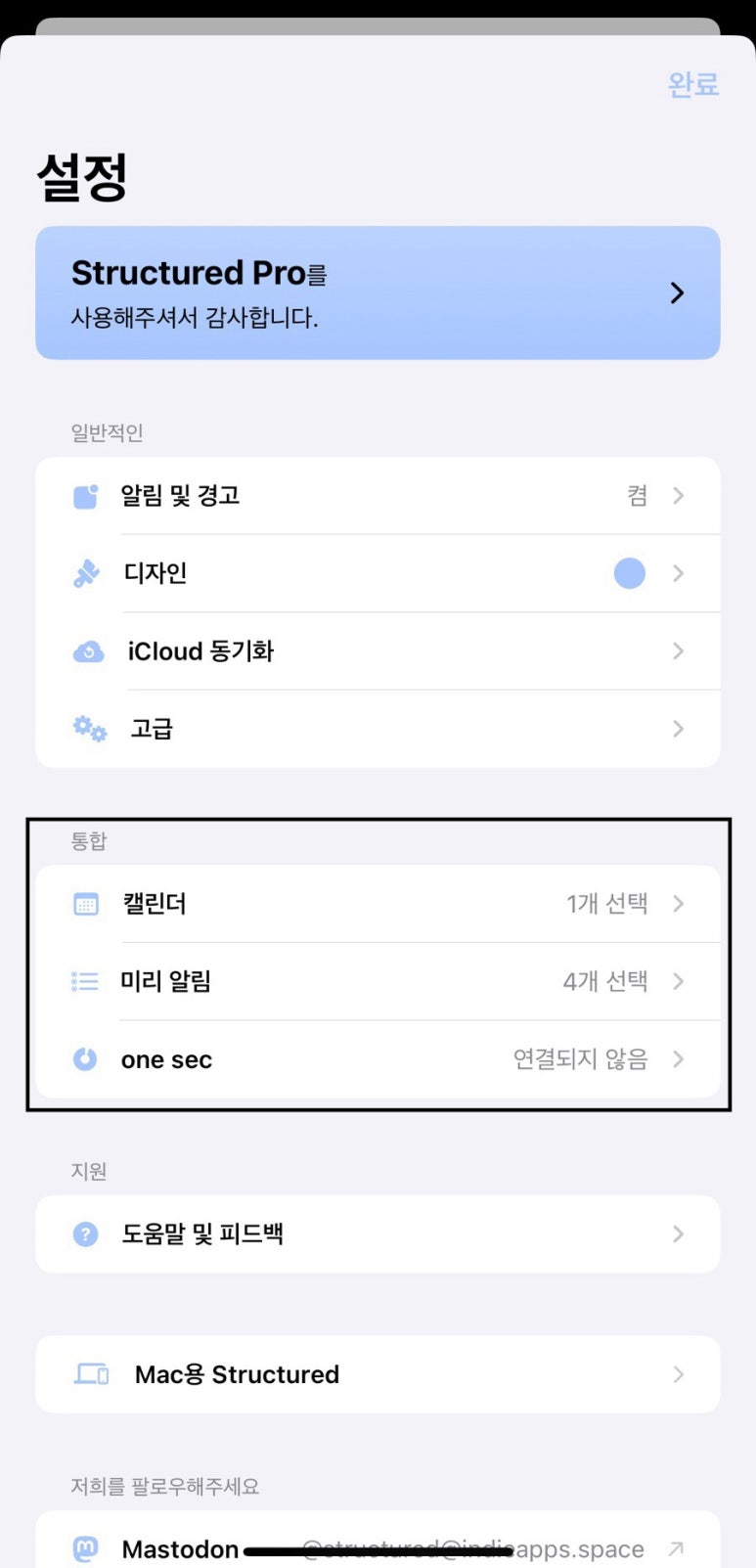Tap 완료 to close settings
This screenshot has height=1568, width=756.
(693, 85)
